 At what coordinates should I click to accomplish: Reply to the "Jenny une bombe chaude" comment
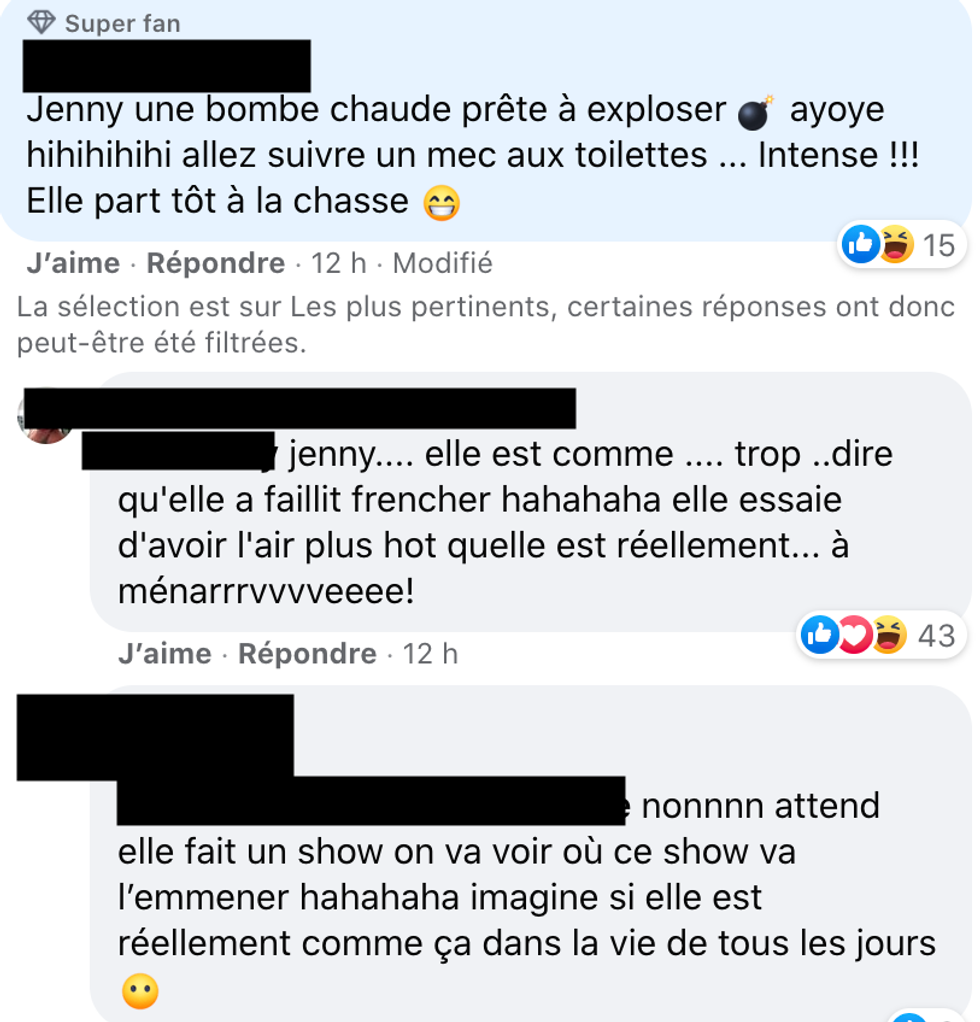(215, 264)
